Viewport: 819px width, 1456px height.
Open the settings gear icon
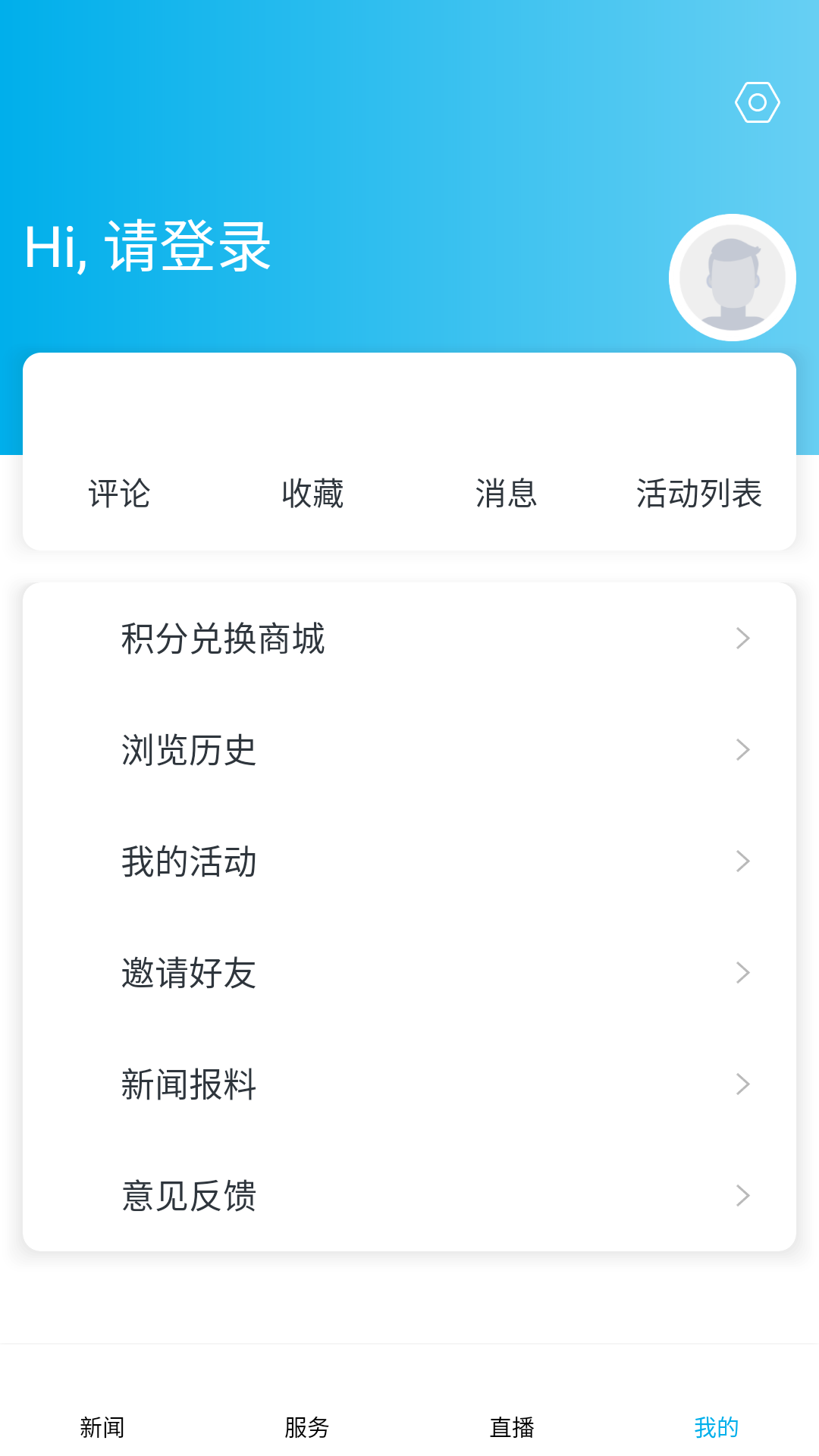(757, 102)
